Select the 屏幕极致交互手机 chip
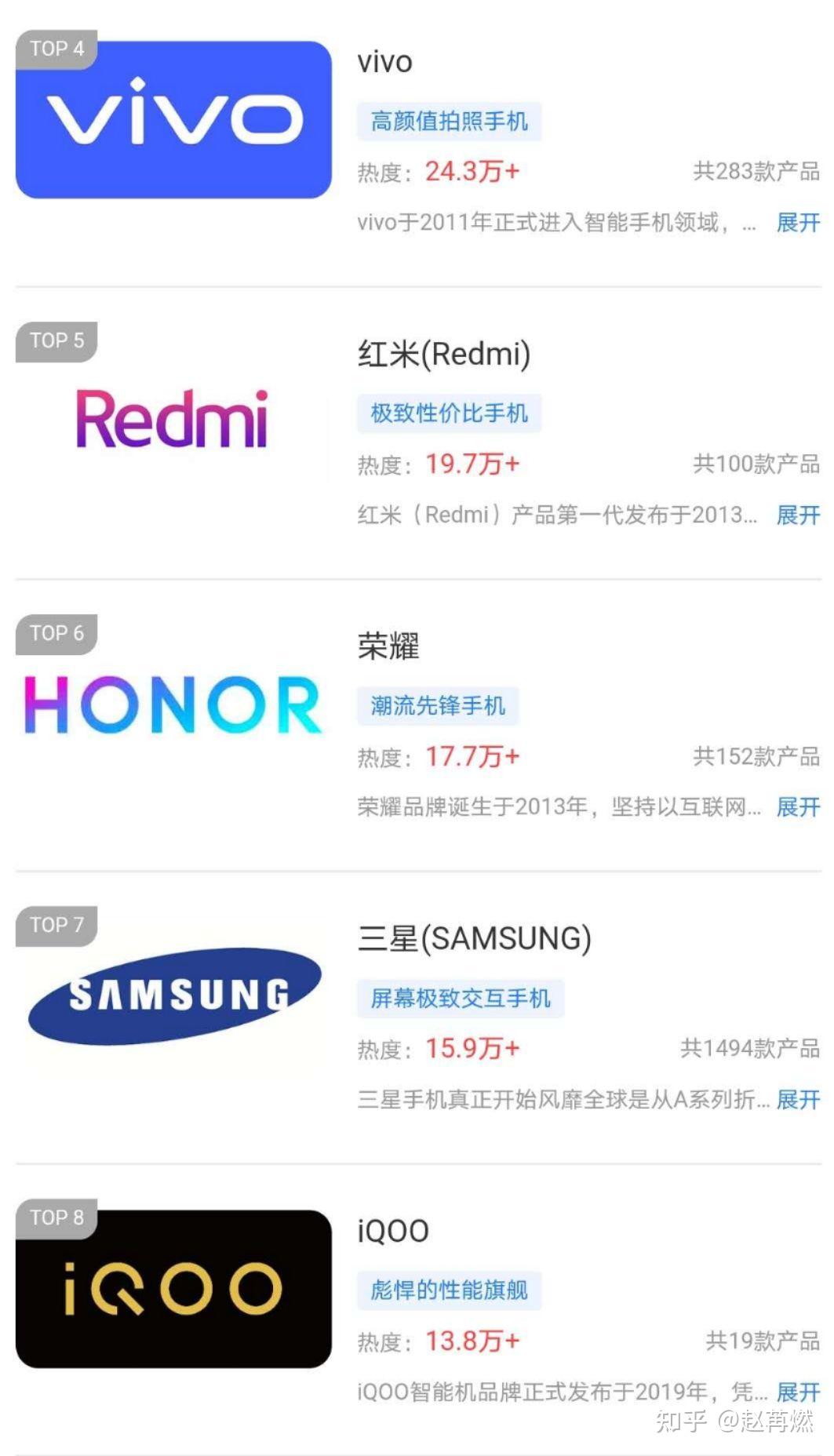This screenshot has height=1456, width=834. pos(461,999)
